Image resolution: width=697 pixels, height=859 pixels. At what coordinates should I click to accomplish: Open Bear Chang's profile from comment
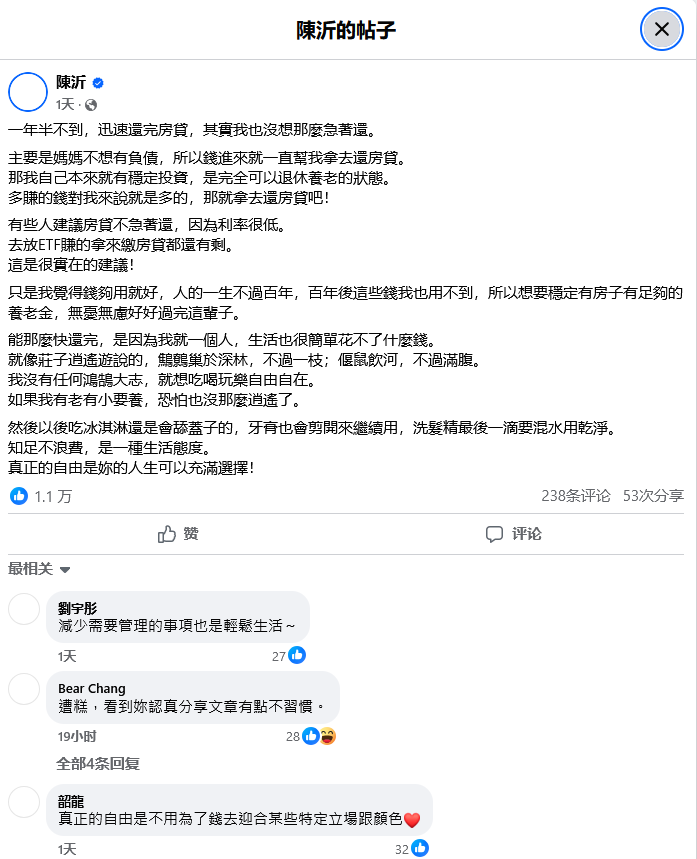(x=92, y=688)
